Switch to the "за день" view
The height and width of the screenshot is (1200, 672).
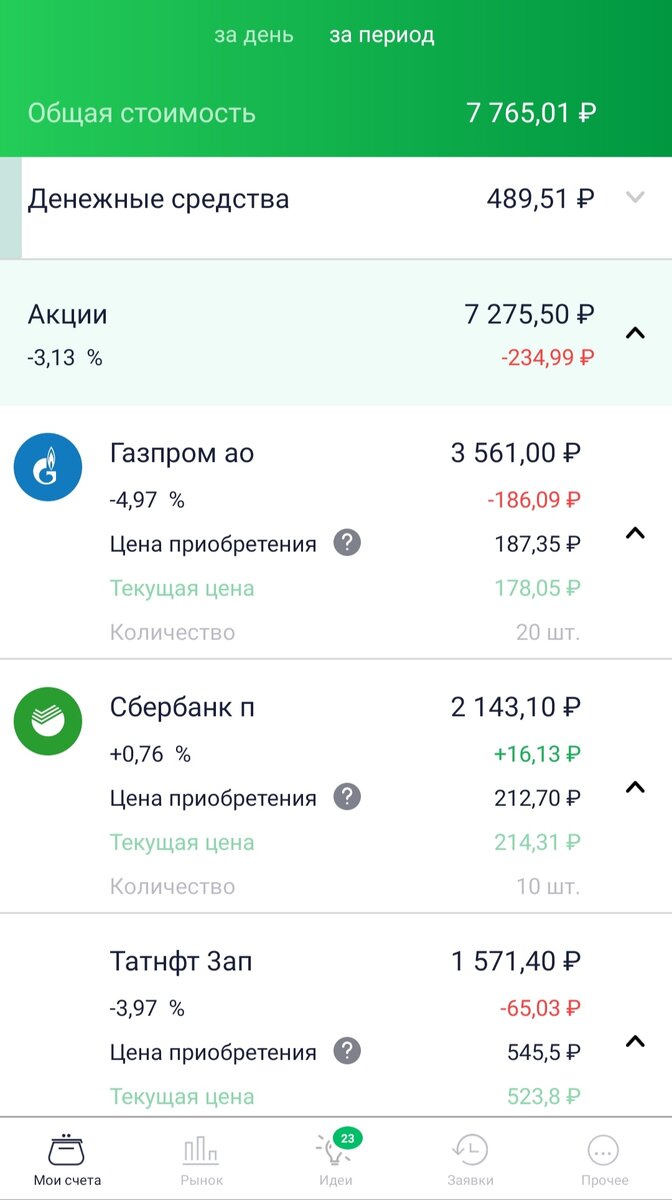point(254,36)
